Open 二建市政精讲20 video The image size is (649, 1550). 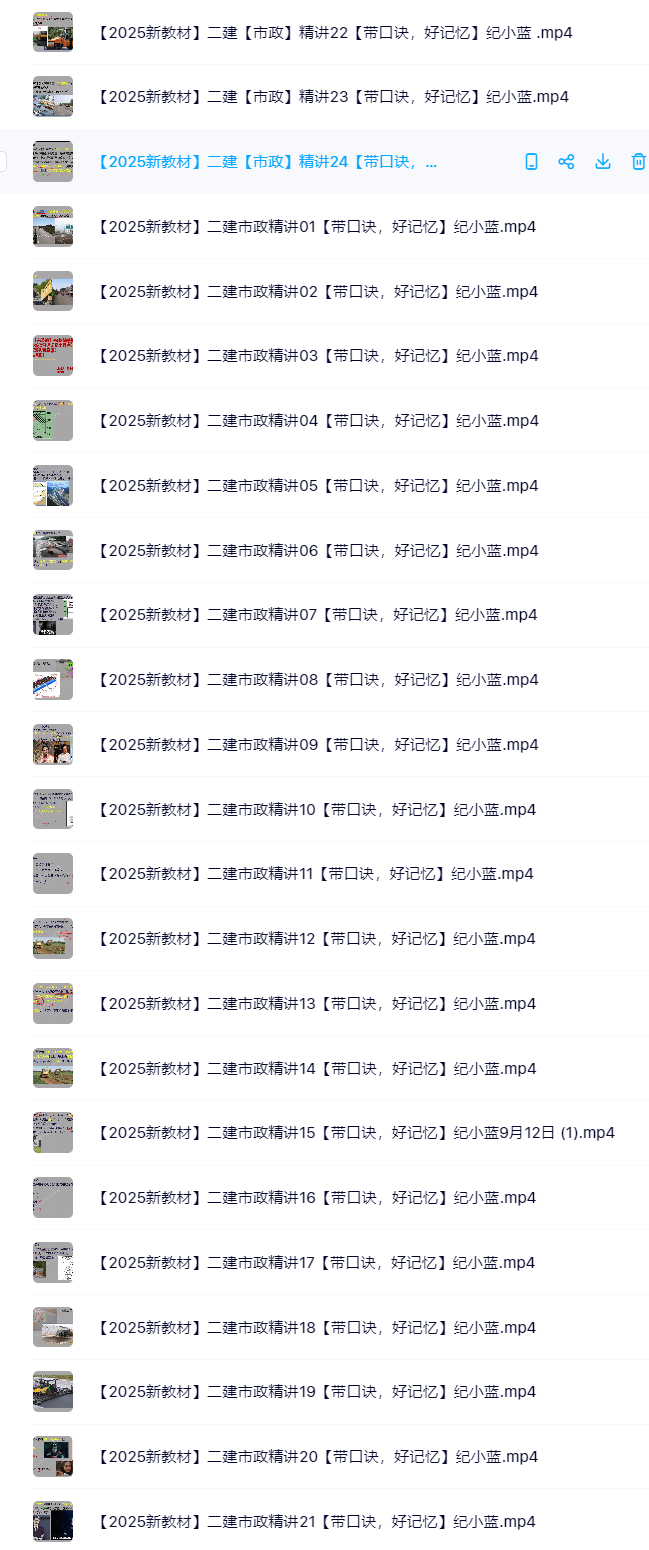tap(318, 1457)
